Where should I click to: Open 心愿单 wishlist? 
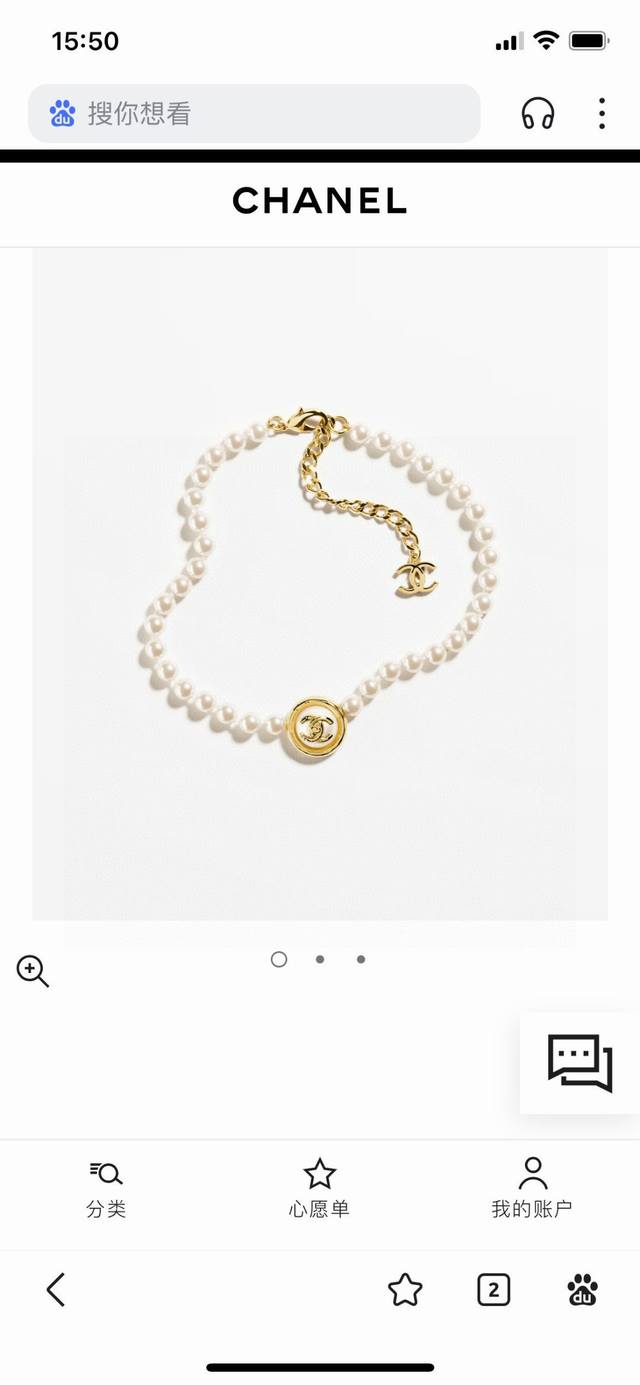pos(319,1189)
